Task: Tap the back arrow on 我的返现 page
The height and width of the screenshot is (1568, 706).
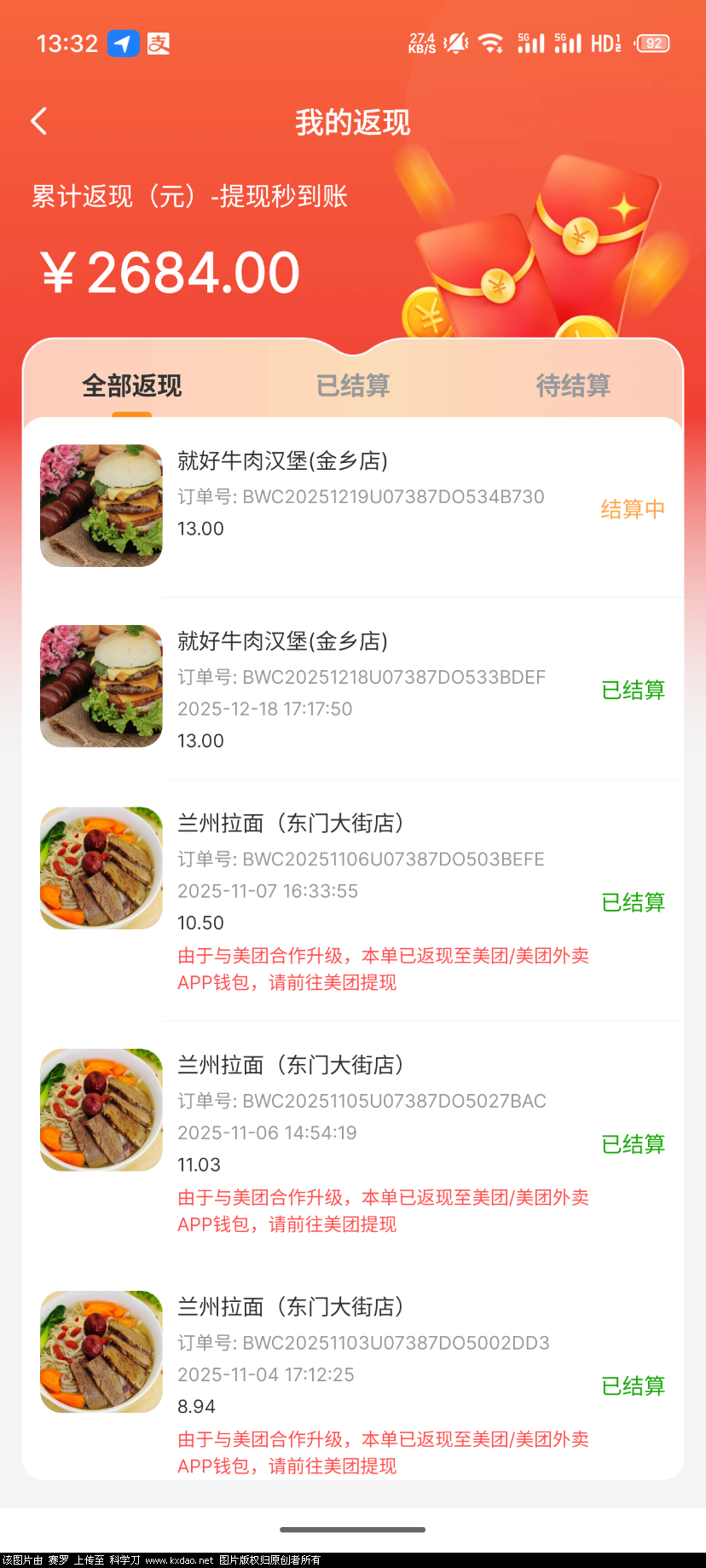Action: 39,120
